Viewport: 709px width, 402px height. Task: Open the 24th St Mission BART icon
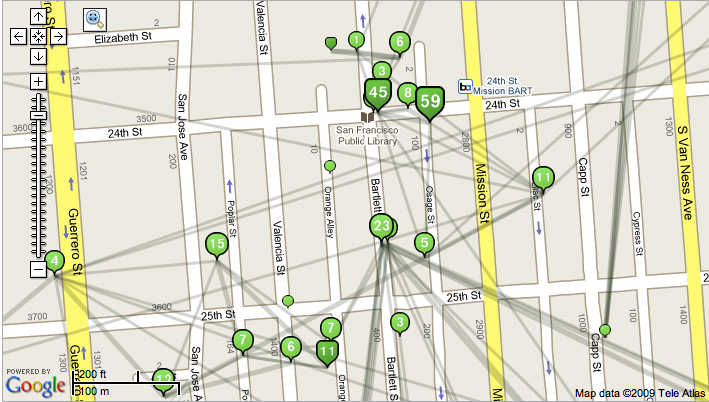464,87
